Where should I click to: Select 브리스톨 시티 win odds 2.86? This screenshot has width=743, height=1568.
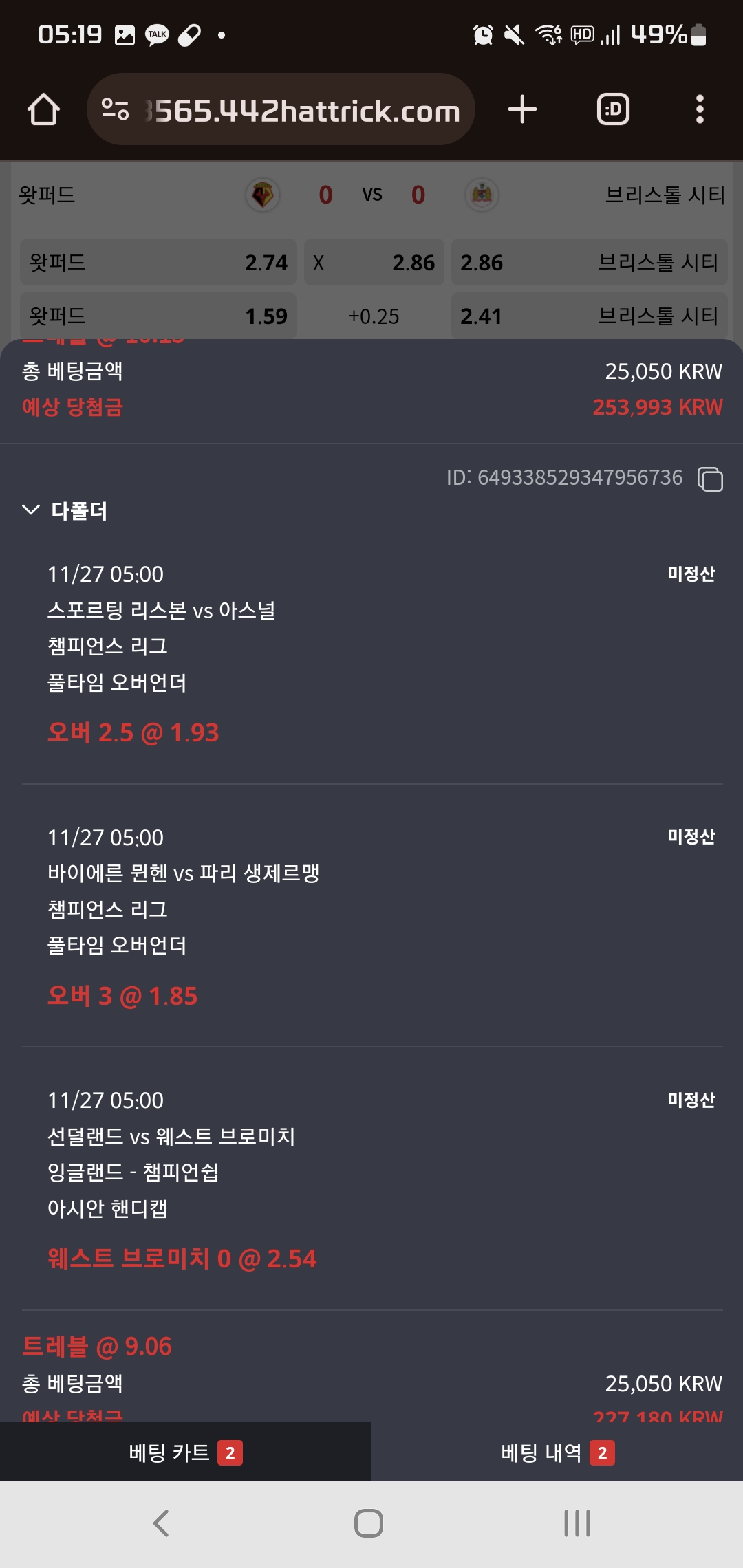click(589, 262)
